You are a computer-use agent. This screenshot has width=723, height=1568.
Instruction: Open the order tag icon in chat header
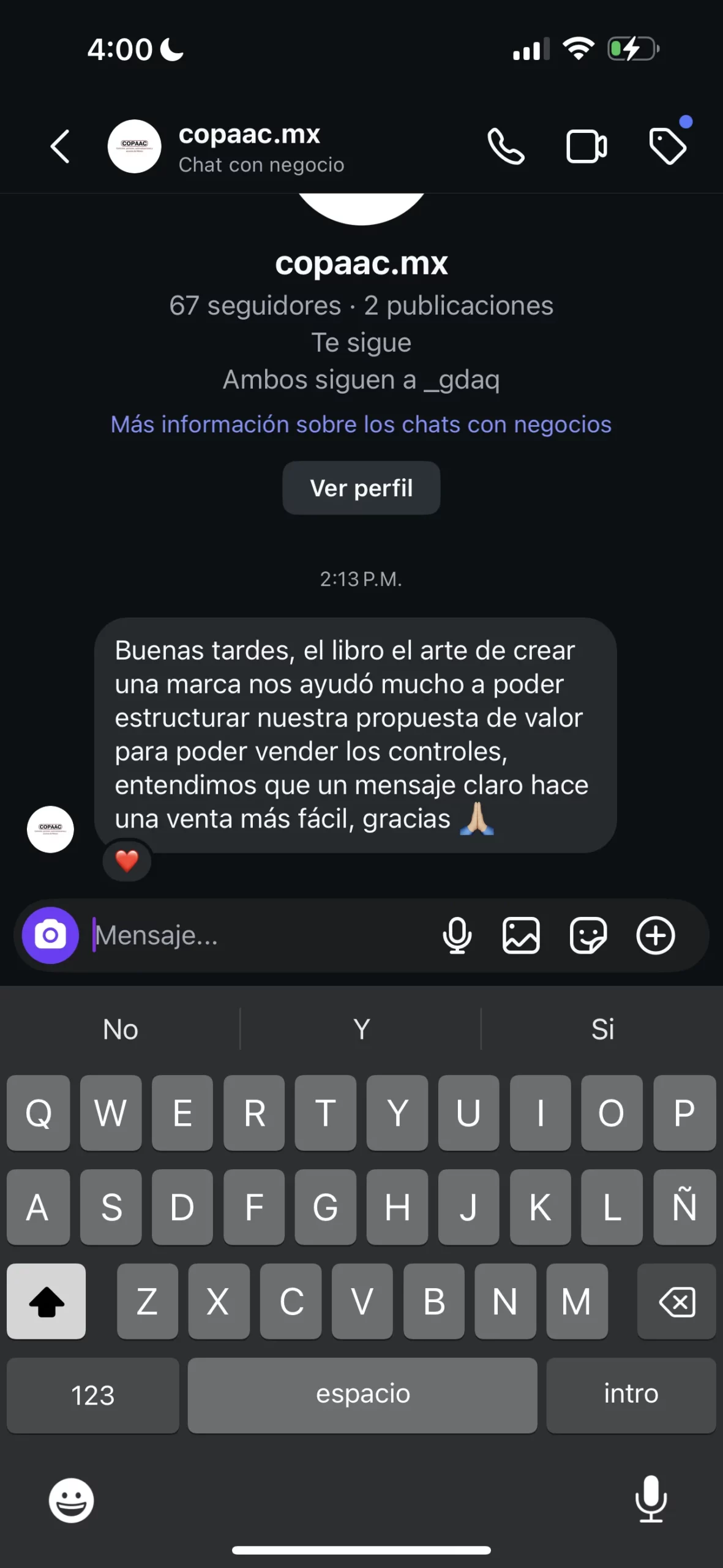pyautogui.click(x=668, y=146)
